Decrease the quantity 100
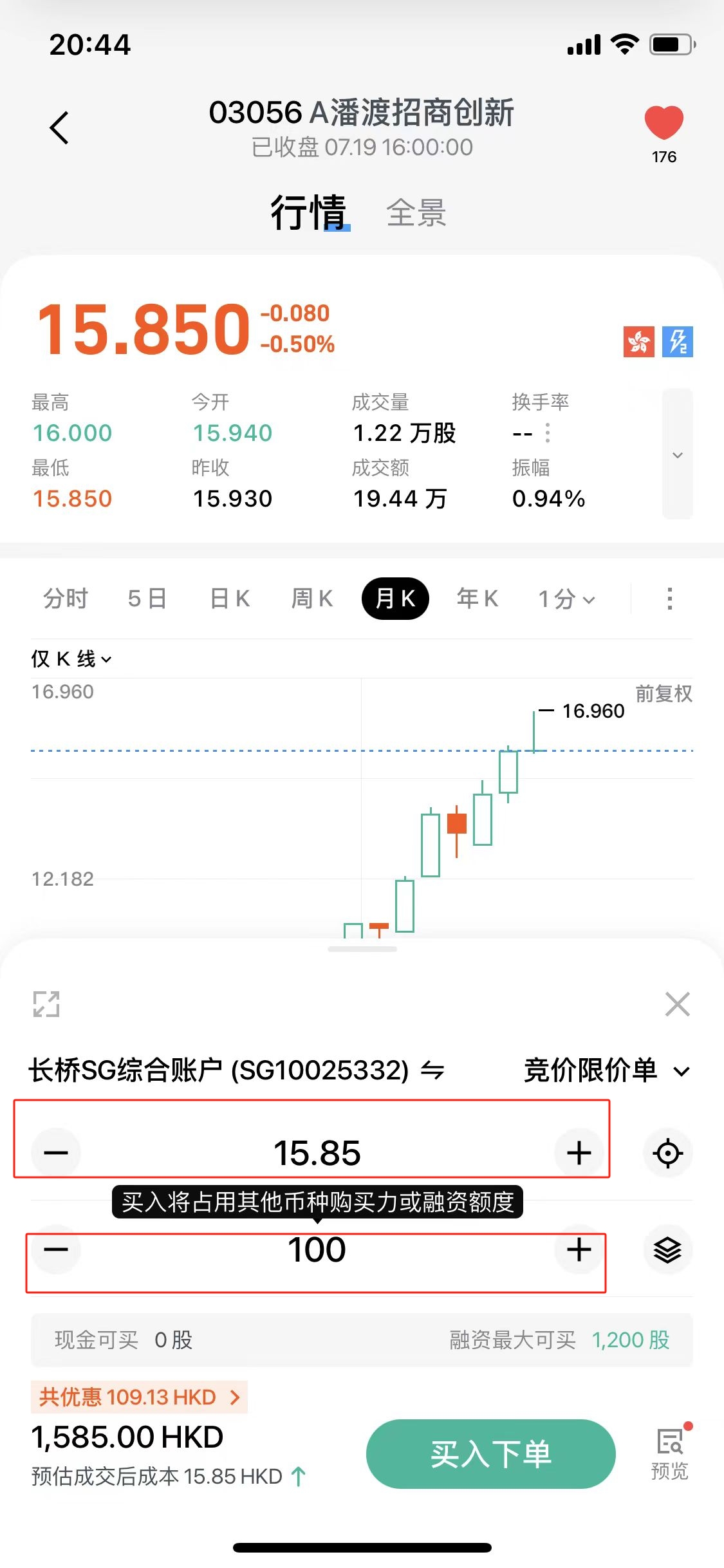This screenshot has width=724, height=1568. click(56, 1249)
